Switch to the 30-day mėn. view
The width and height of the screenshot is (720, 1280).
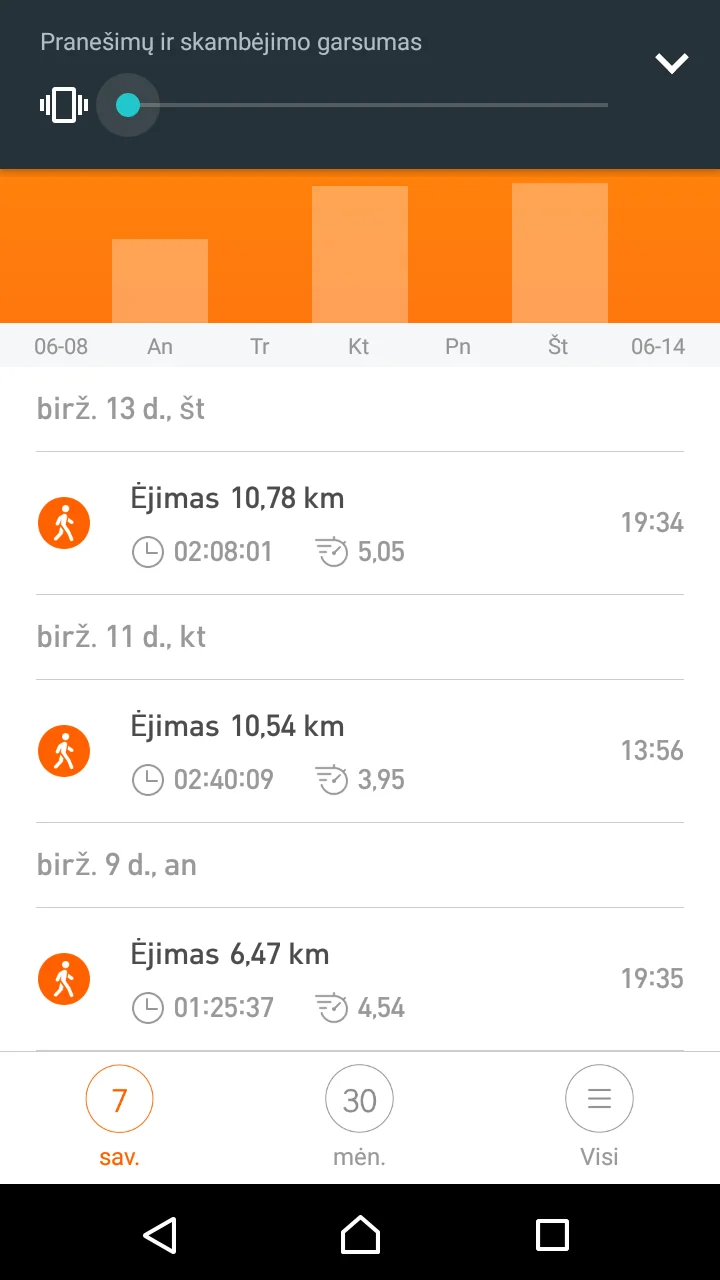click(359, 1116)
